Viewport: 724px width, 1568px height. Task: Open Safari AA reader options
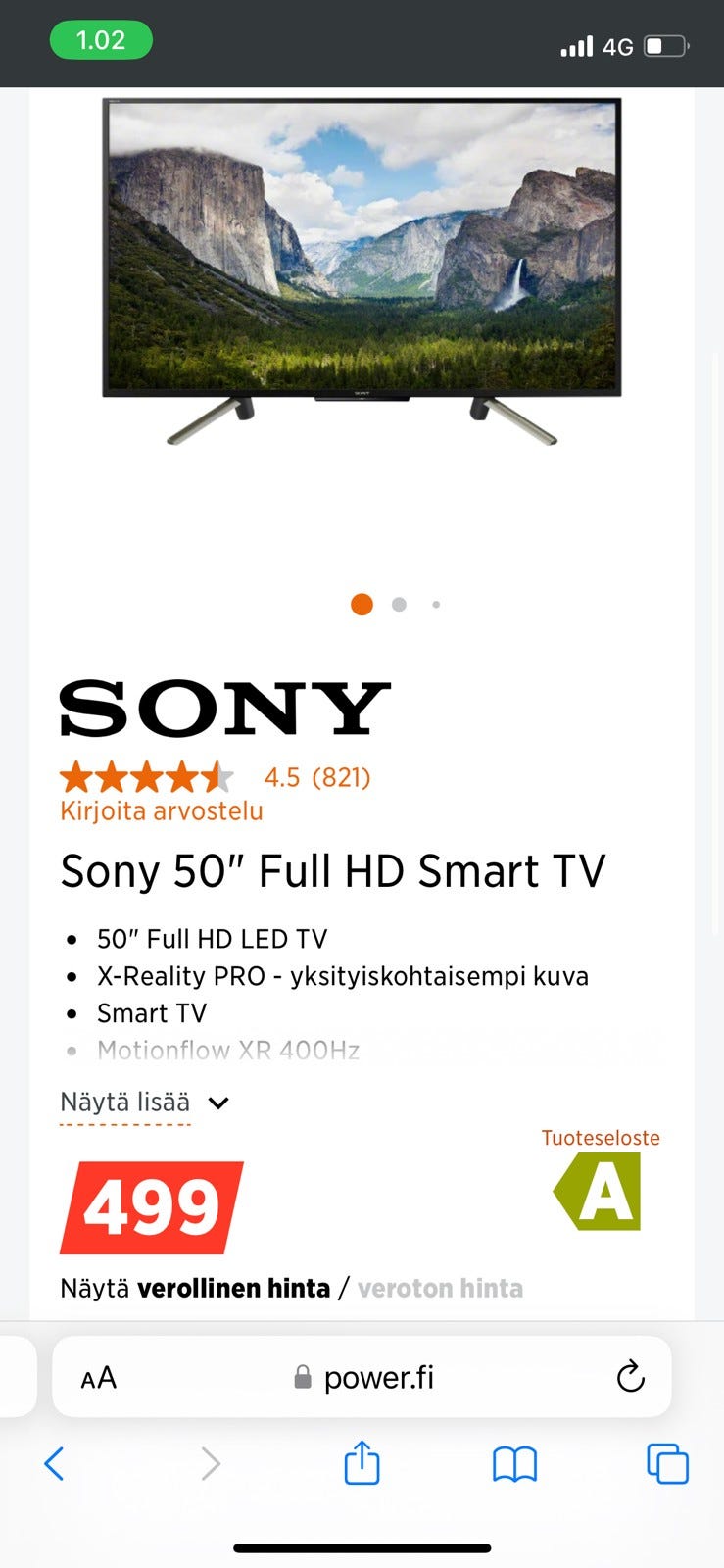(x=99, y=1378)
